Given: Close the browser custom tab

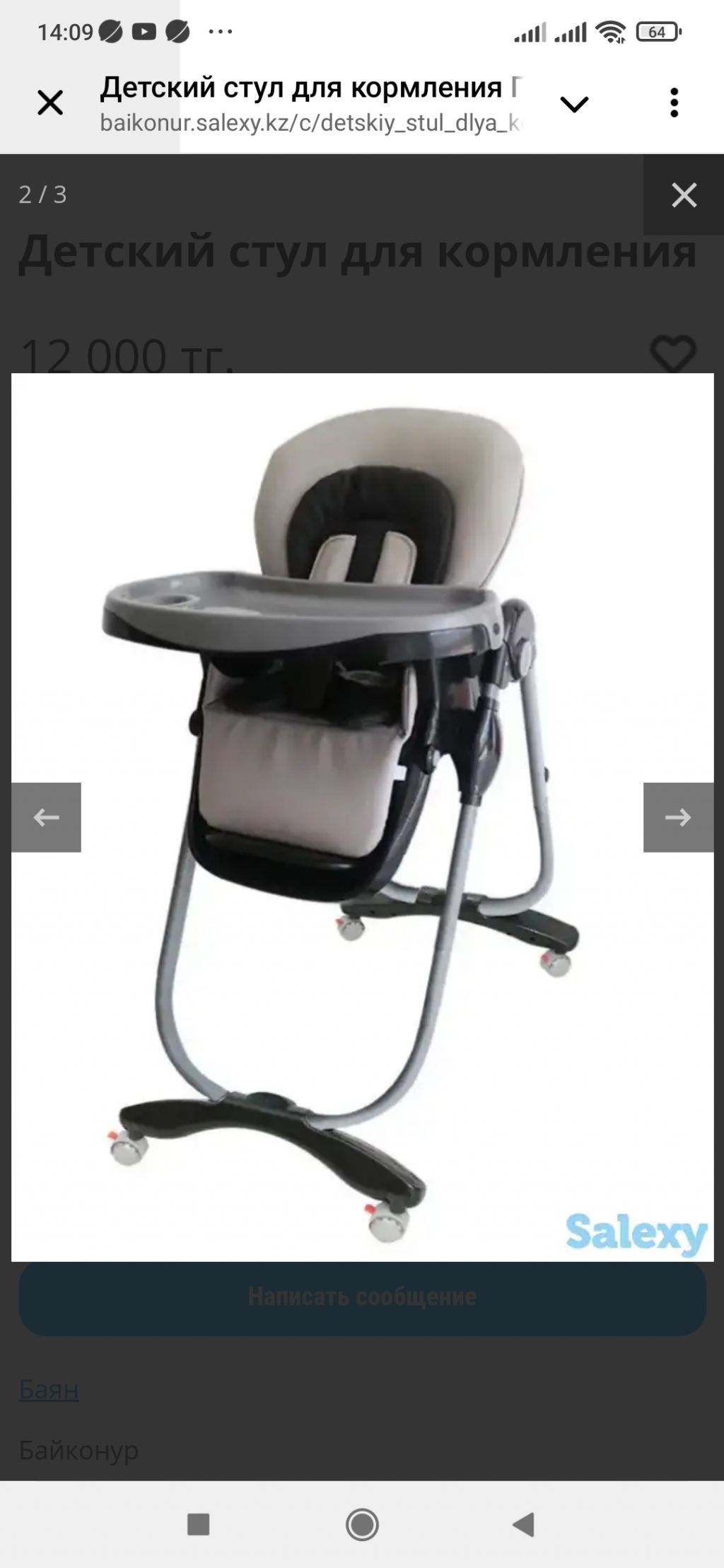Looking at the screenshot, I should tap(50, 103).
